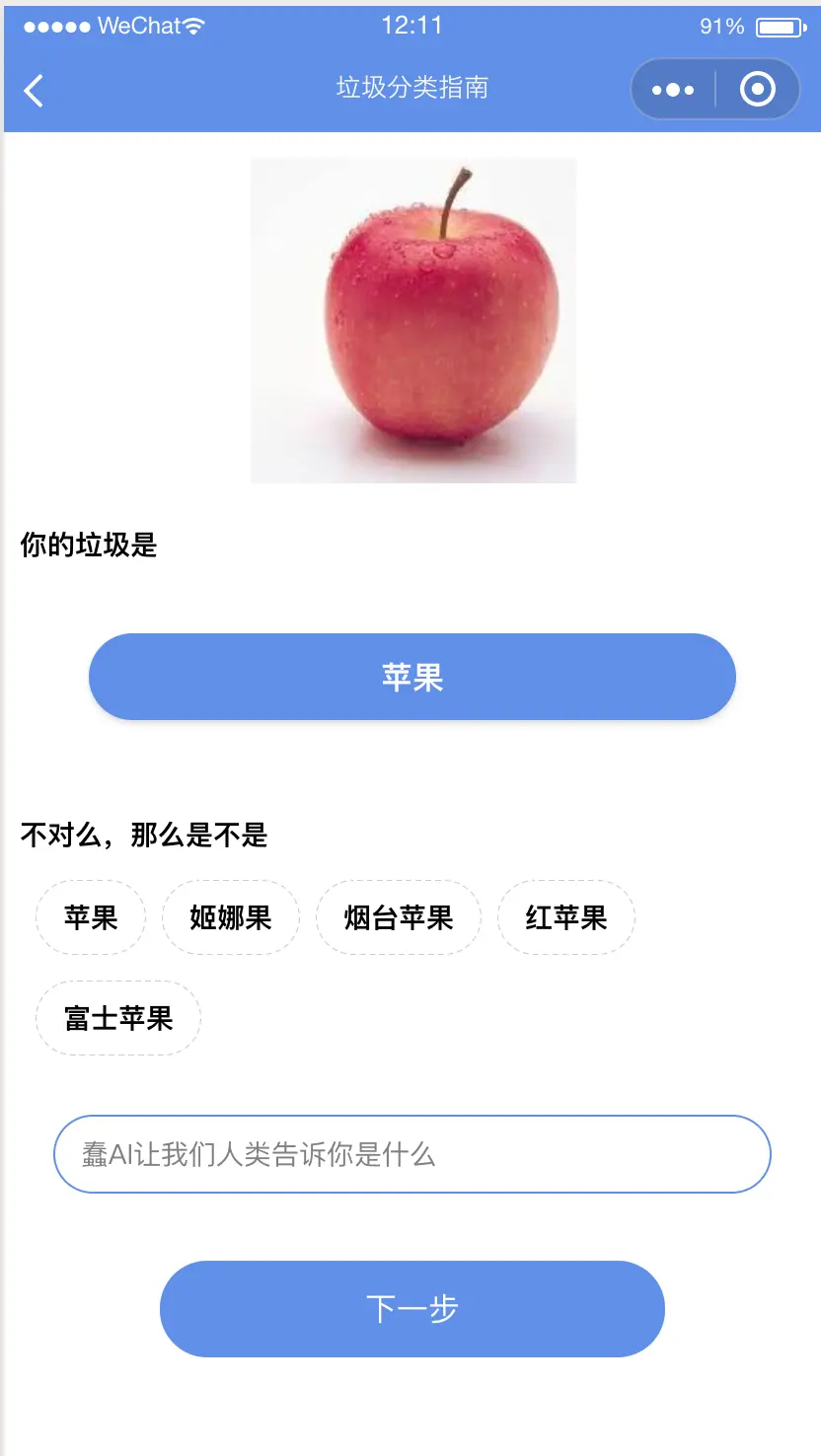Open the mini-program more options menu

click(672, 89)
